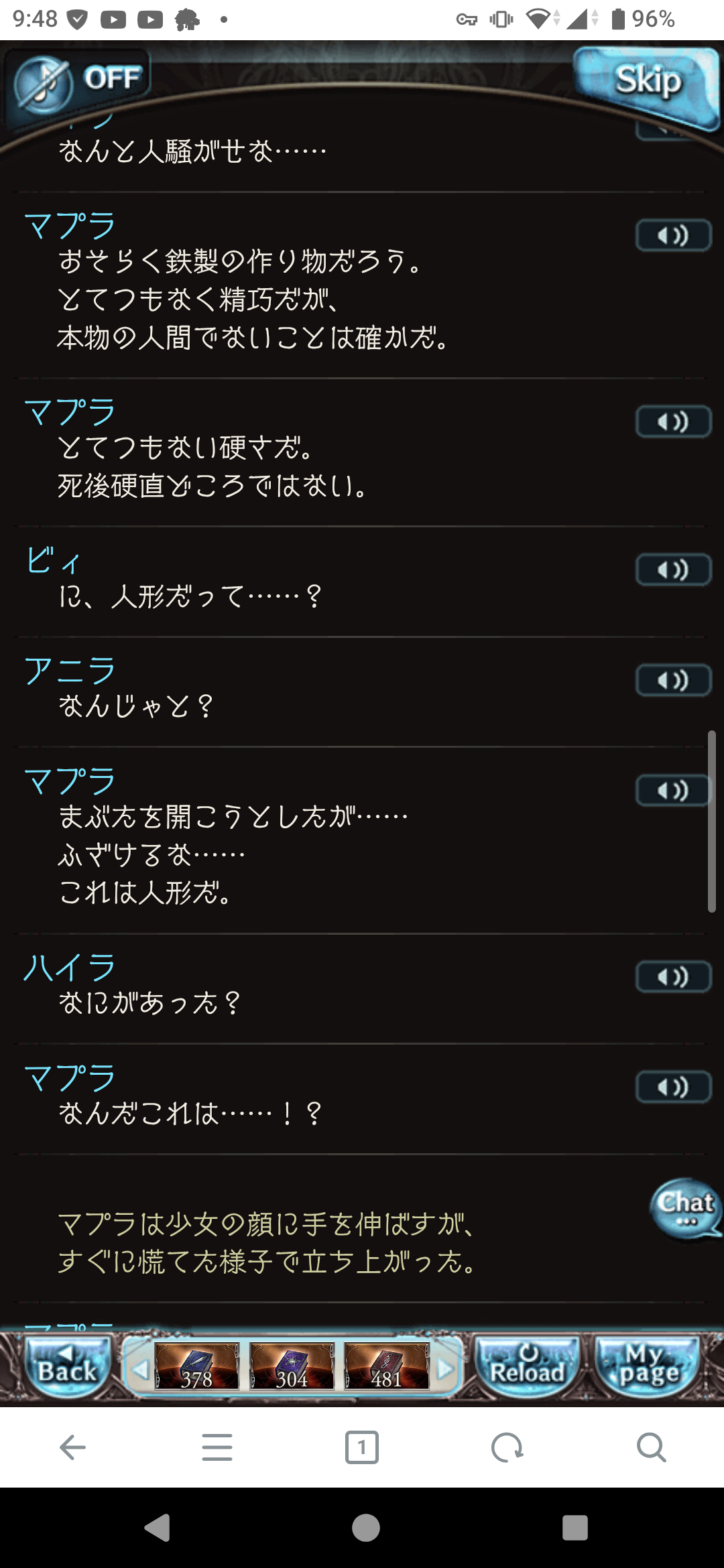Play ハイラ's voice line なにがあった?
Screen dimensions: 724x1568
672,978
